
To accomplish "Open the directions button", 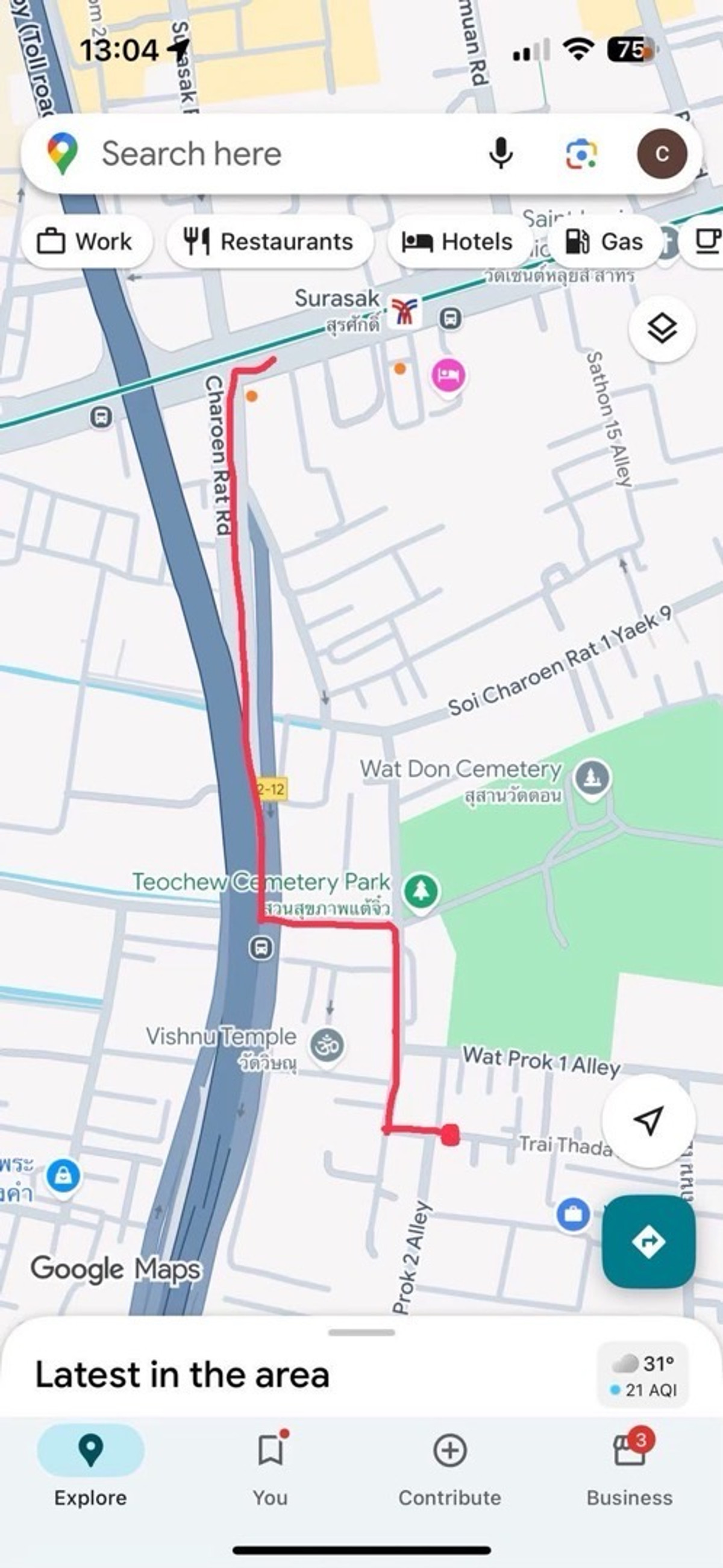I will click(x=648, y=1241).
